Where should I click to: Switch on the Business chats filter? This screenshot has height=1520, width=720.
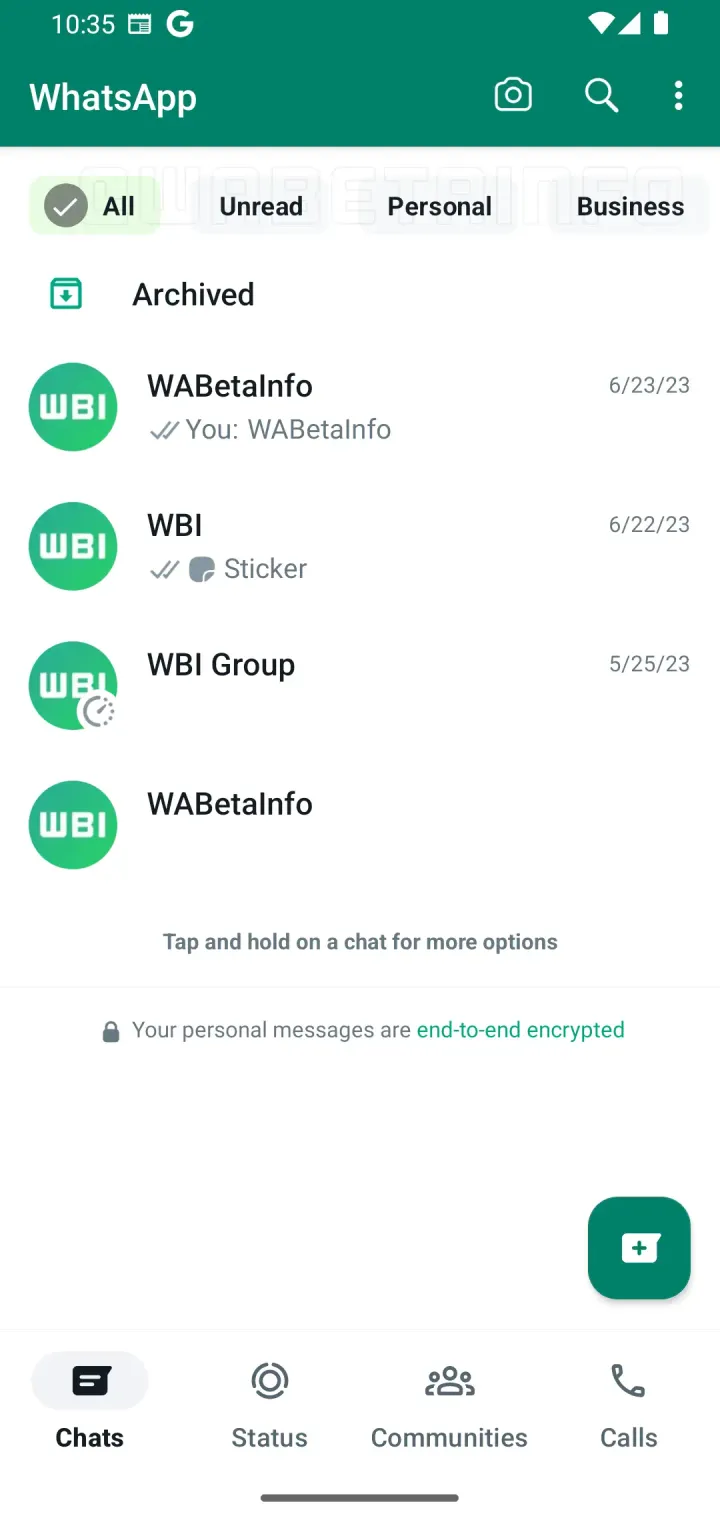630,206
